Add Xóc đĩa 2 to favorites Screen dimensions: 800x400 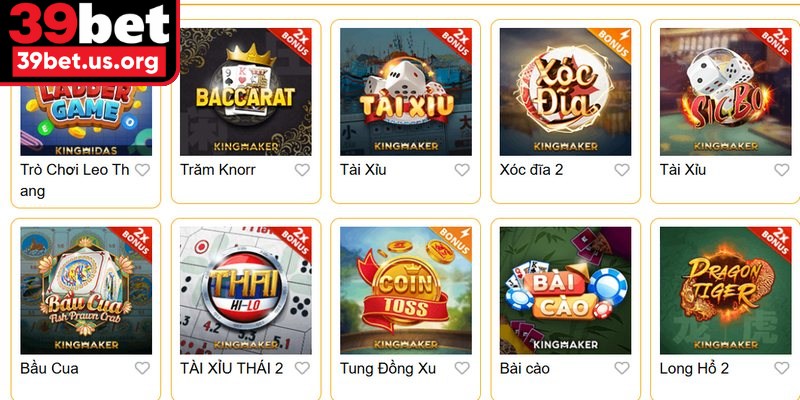pos(622,170)
